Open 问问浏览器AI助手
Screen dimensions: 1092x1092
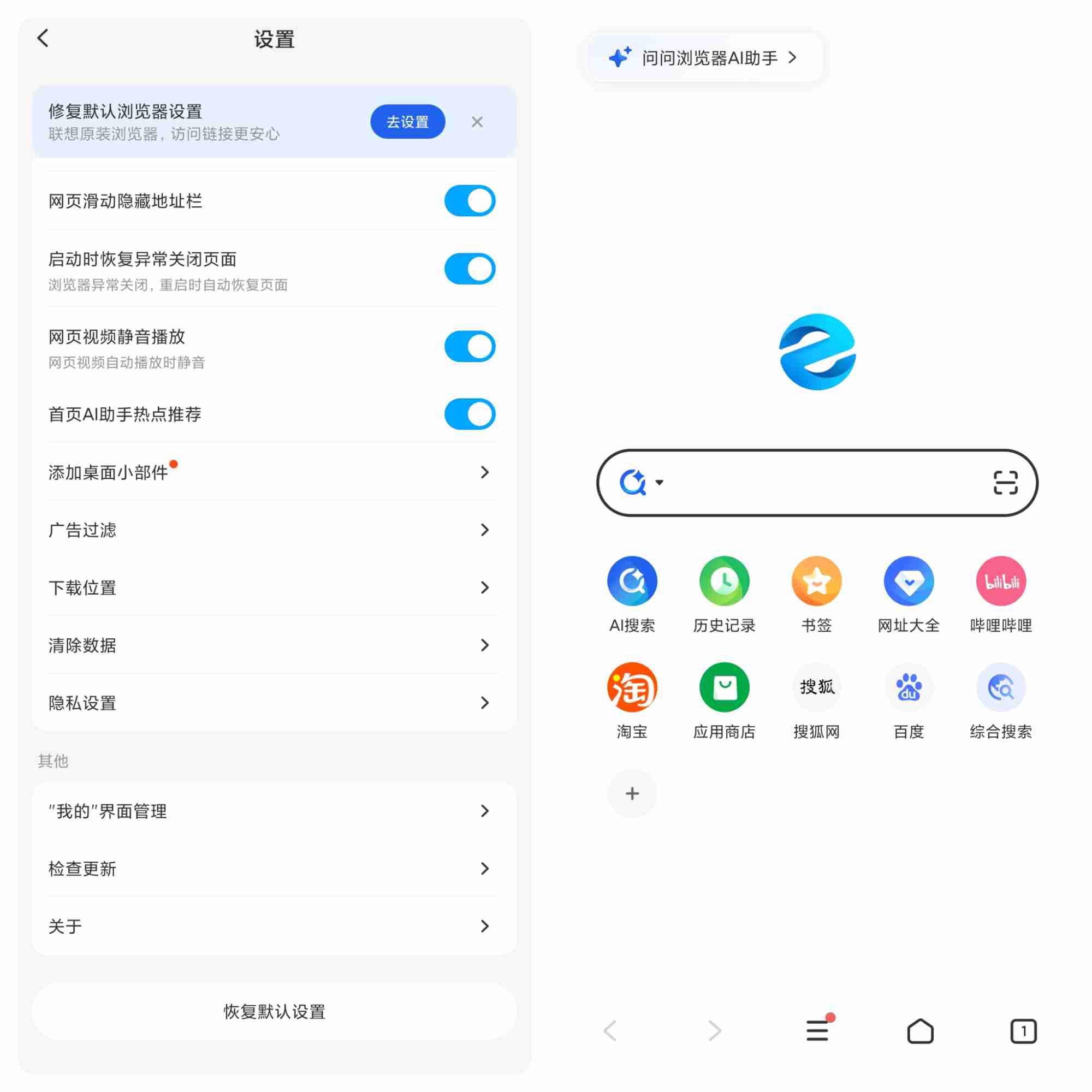[704, 58]
